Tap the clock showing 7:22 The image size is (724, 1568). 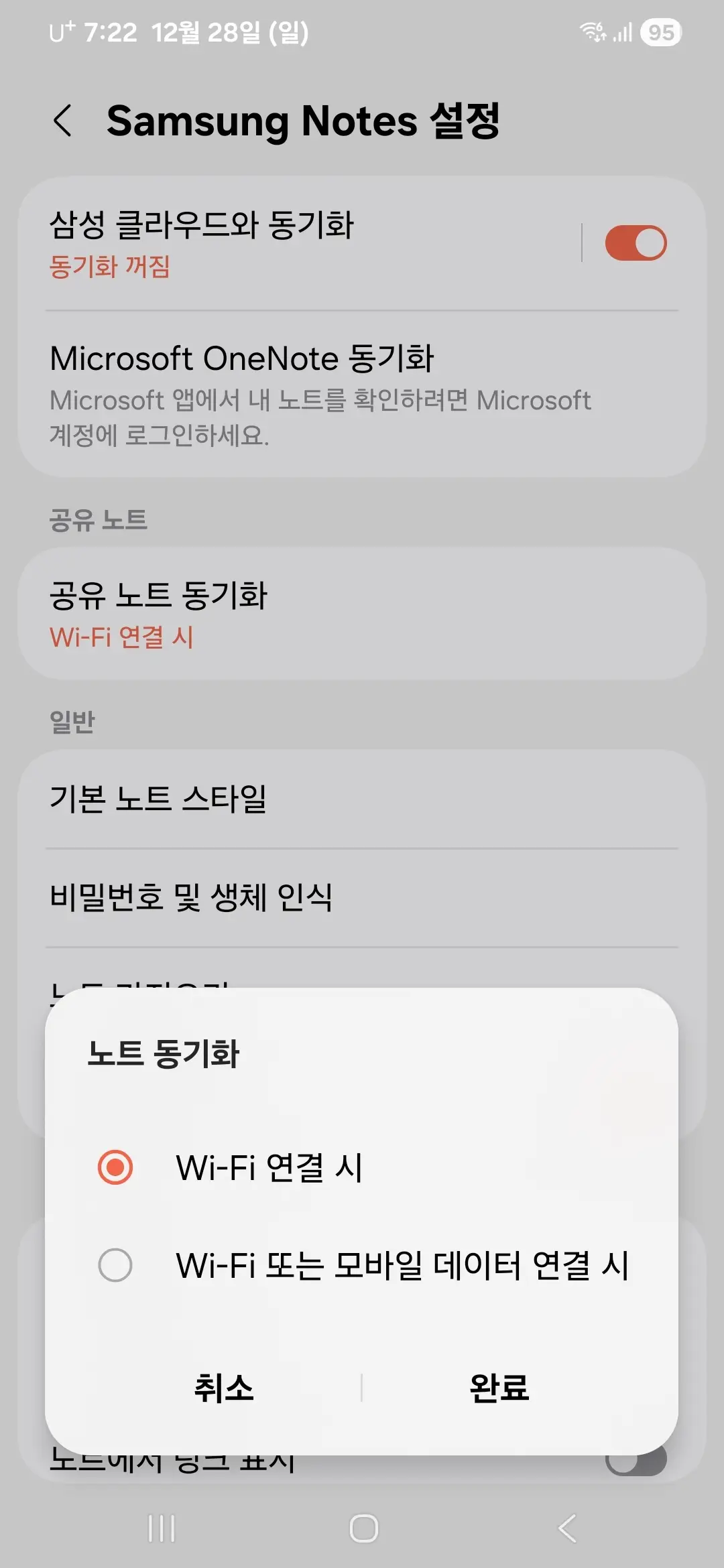pos(109,31)
